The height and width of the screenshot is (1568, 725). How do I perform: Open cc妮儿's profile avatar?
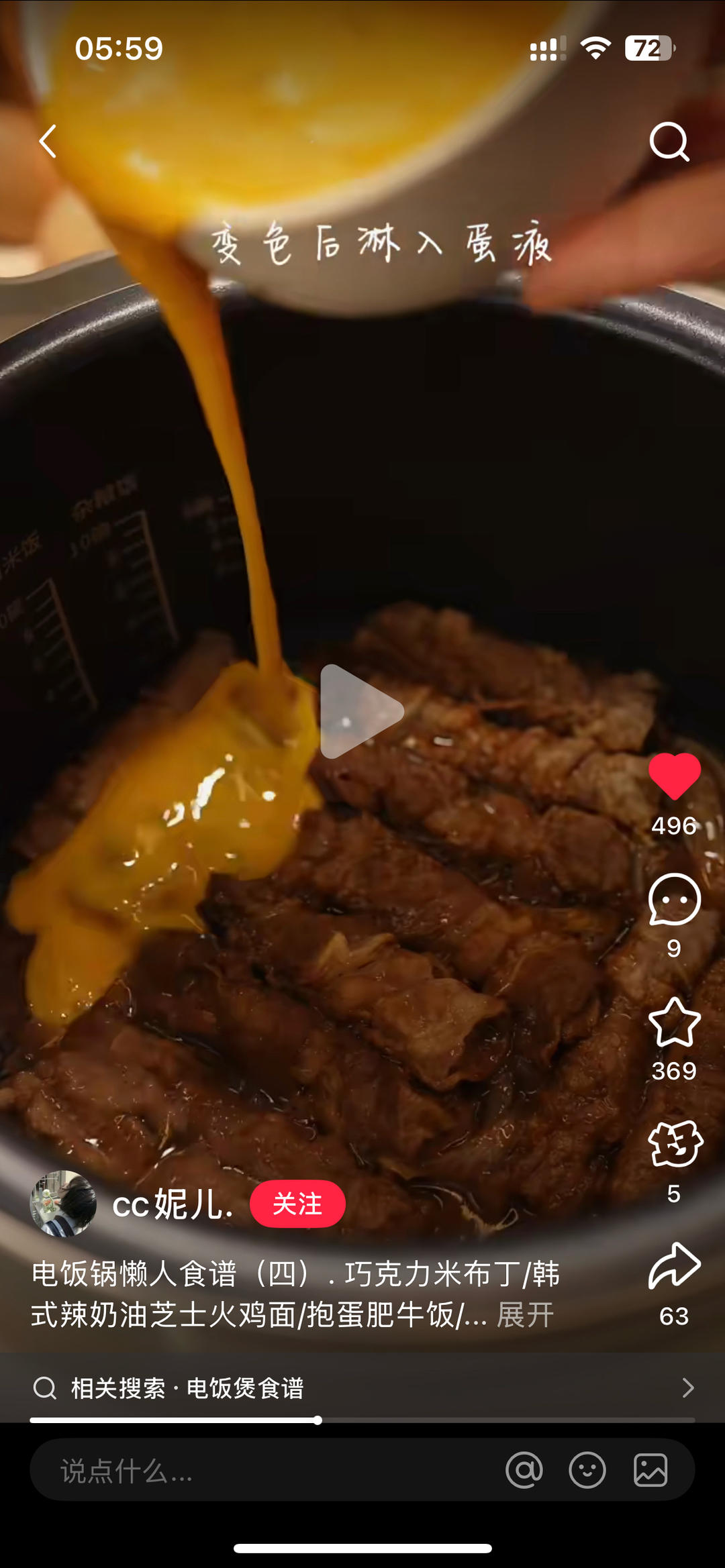64,1204
